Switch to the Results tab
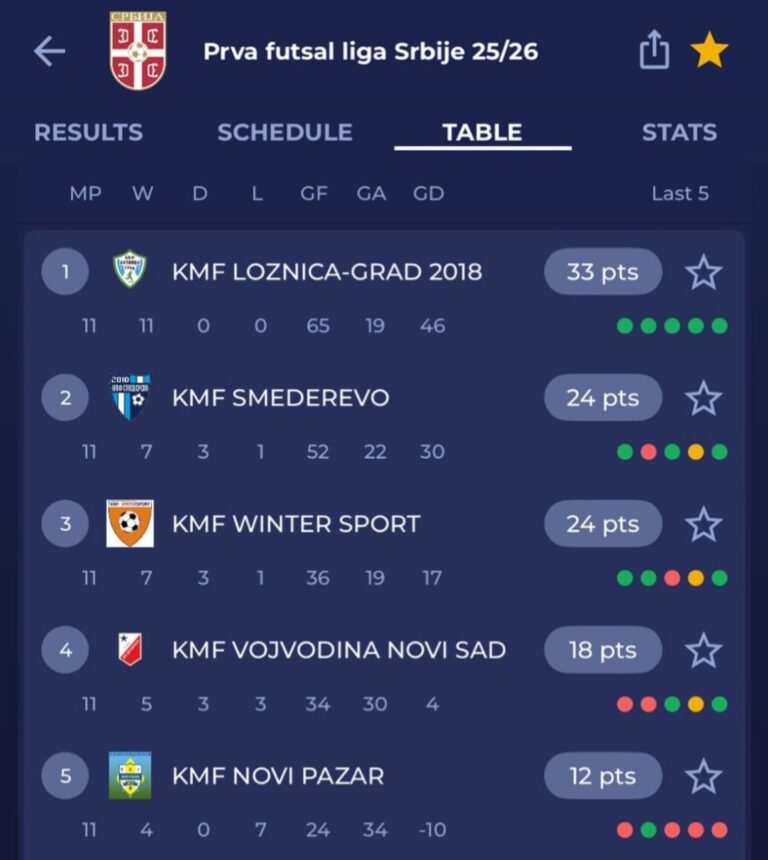Image resolution: width=768 pixels, height=860 pixels. coord(88,133)
